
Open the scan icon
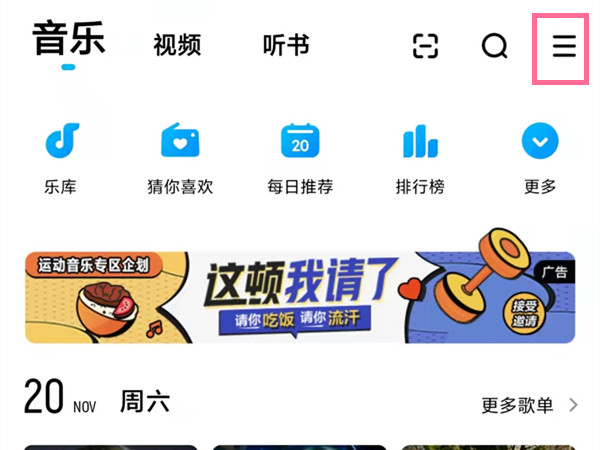point(426,46)
